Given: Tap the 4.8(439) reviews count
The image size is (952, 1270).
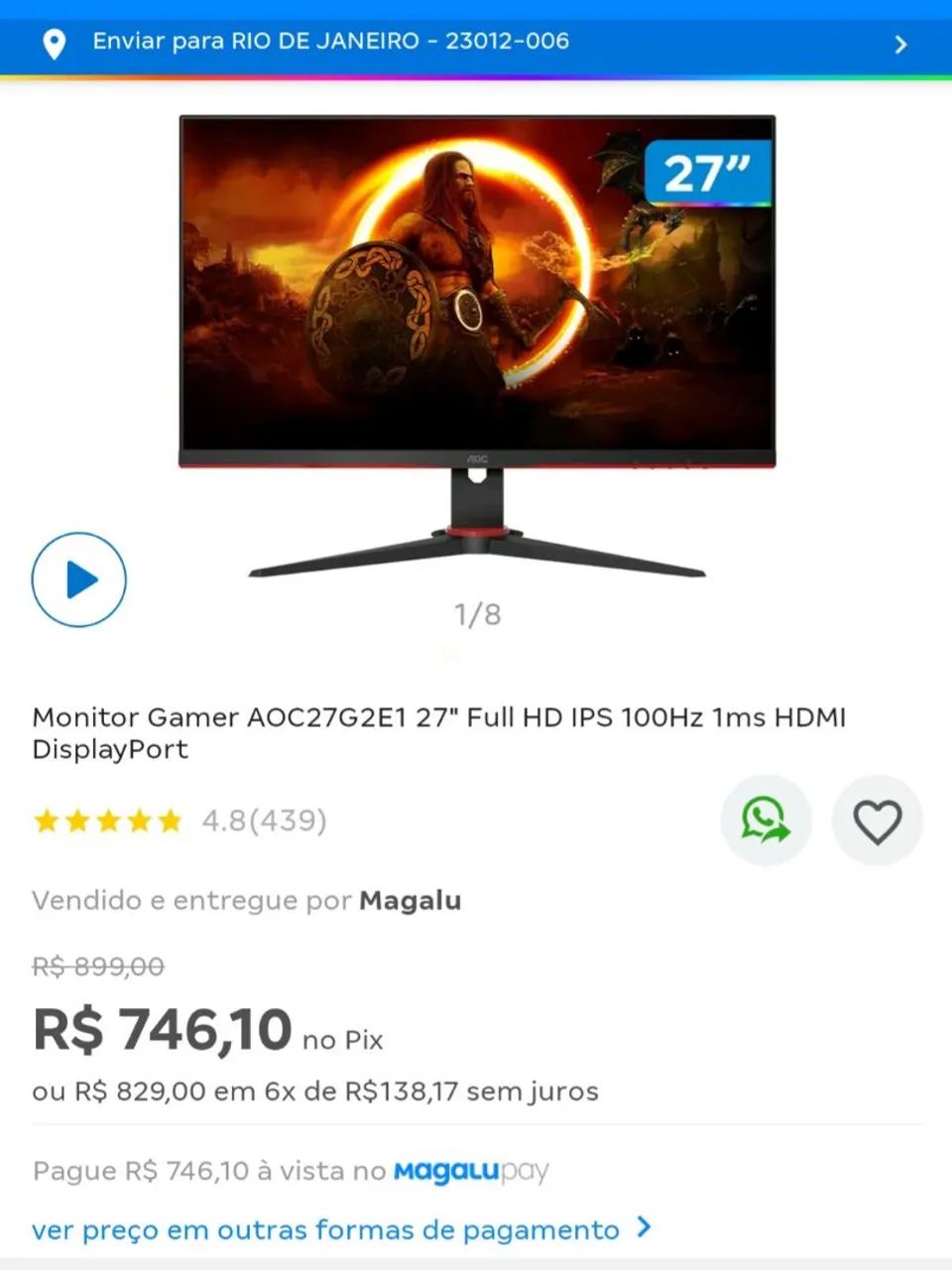Looking at the screenshot, I should (263, 821).
